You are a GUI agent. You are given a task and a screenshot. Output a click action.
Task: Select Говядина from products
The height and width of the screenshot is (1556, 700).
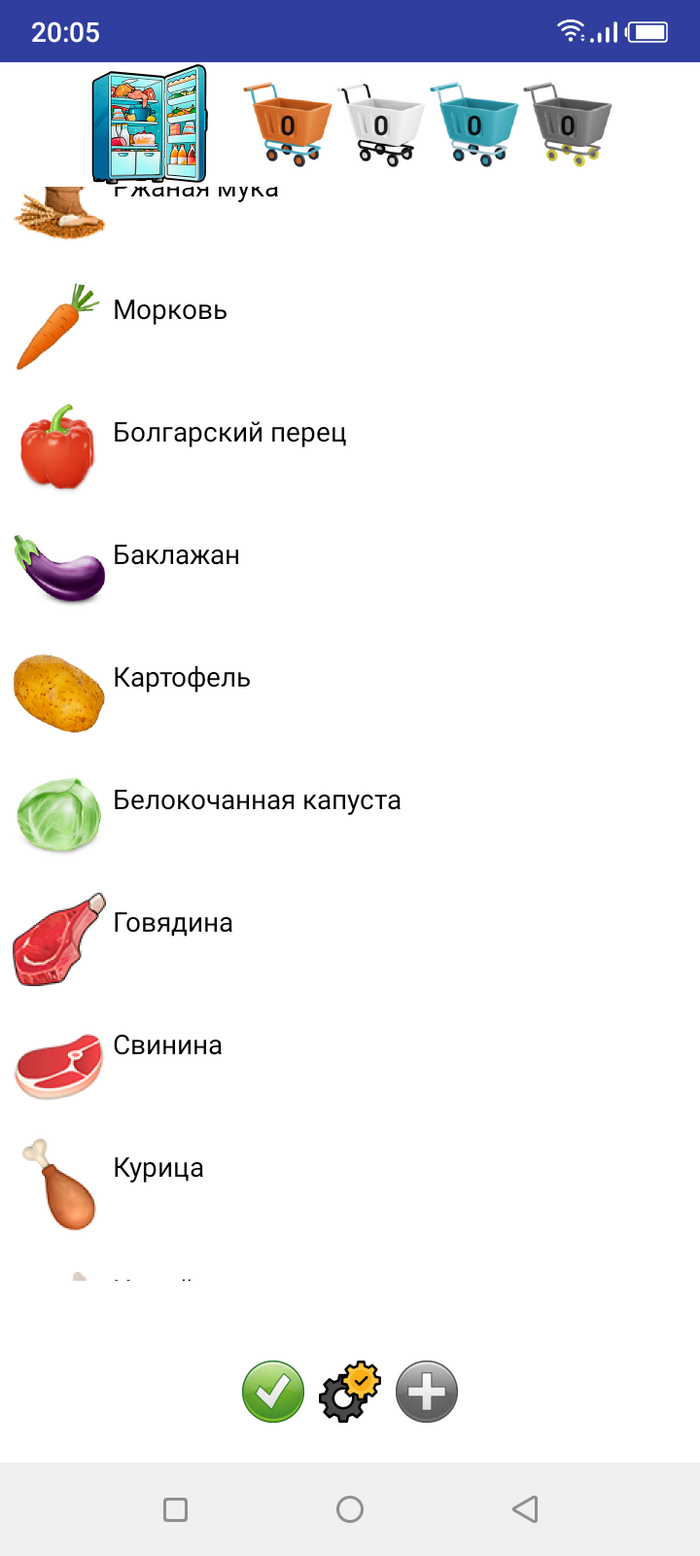point(172,923)
